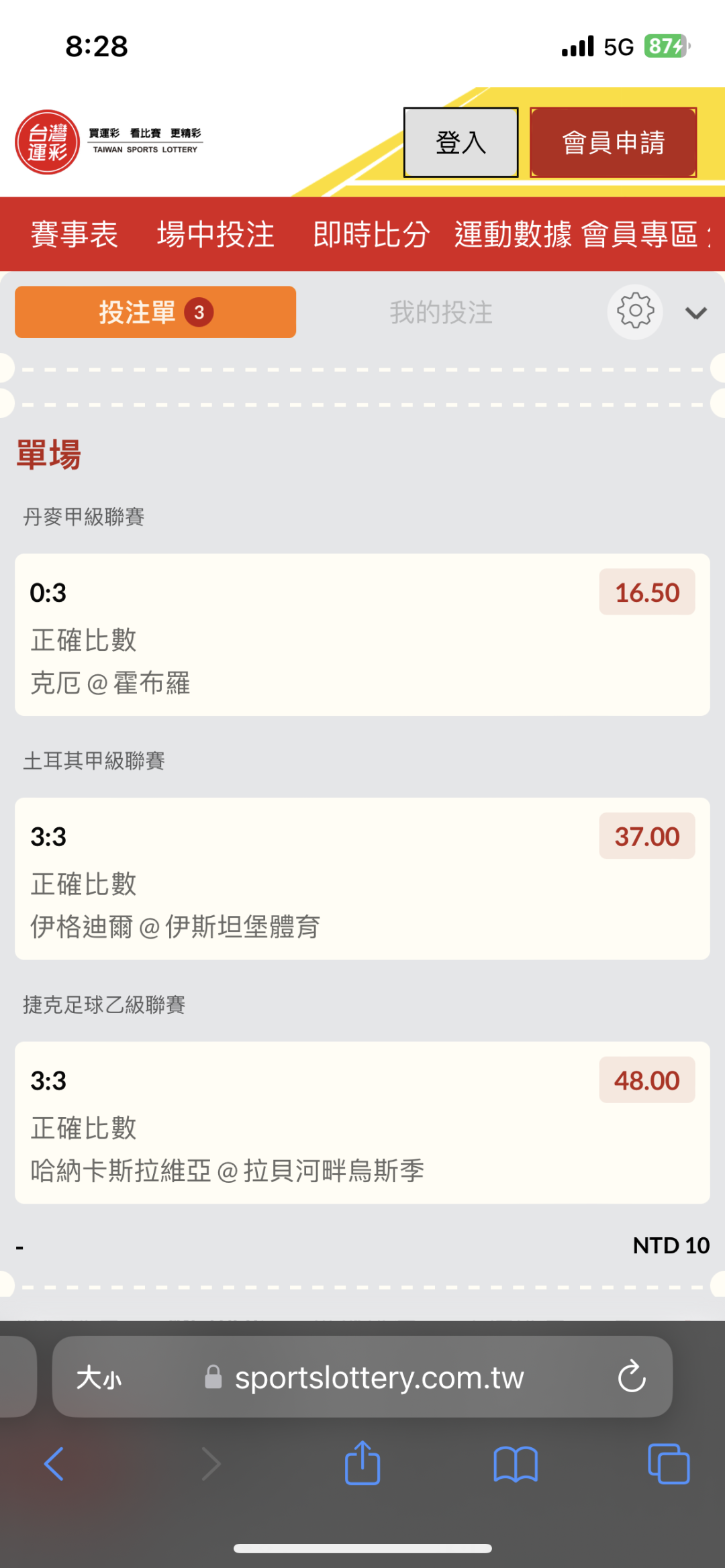Reload the sportslottery.com.tw page
The height and width of the screenshot is (1568, 725).
tap(631, 1377)
